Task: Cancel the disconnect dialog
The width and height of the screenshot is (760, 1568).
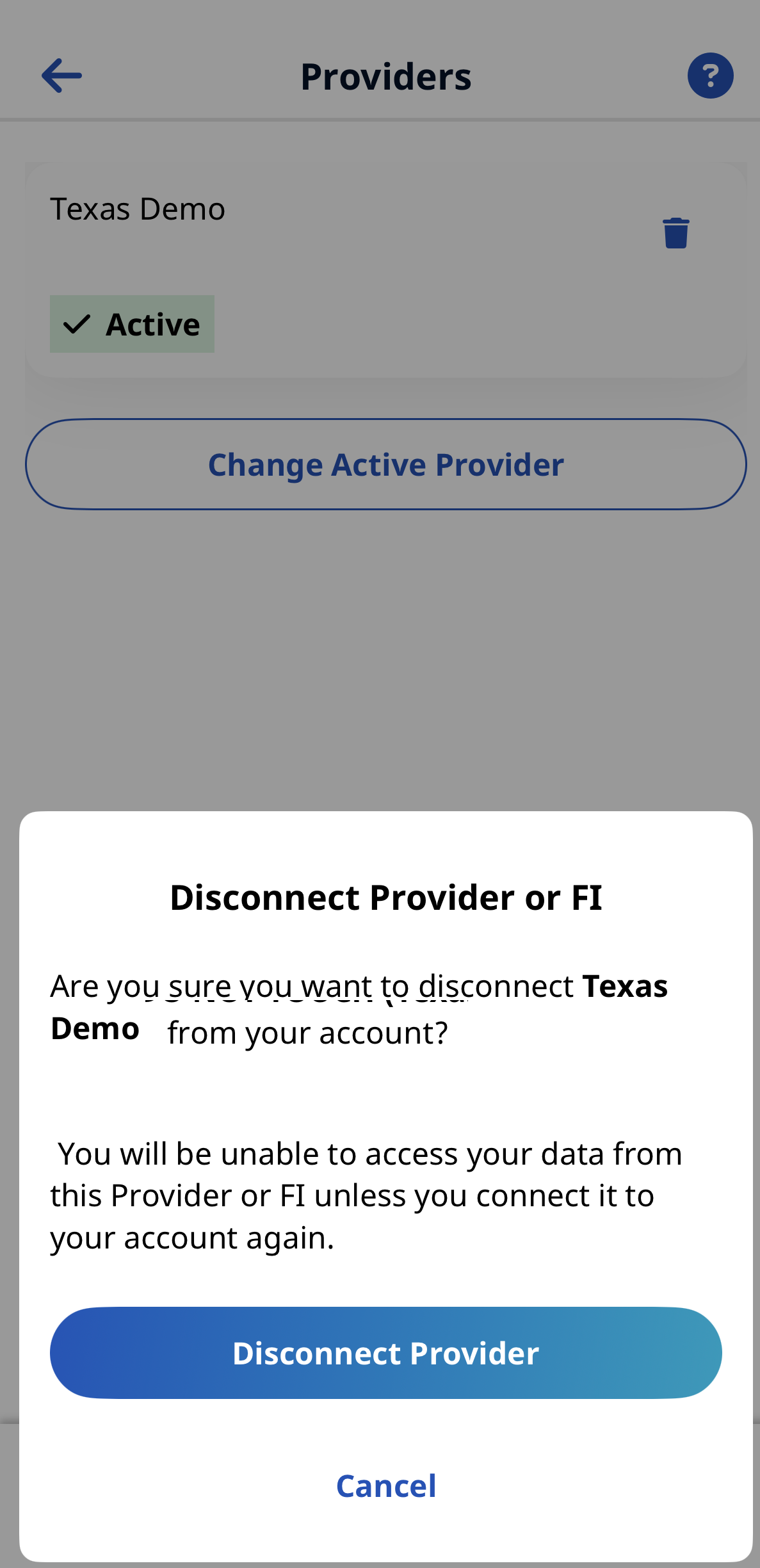Action: (x=386, y=1486)
